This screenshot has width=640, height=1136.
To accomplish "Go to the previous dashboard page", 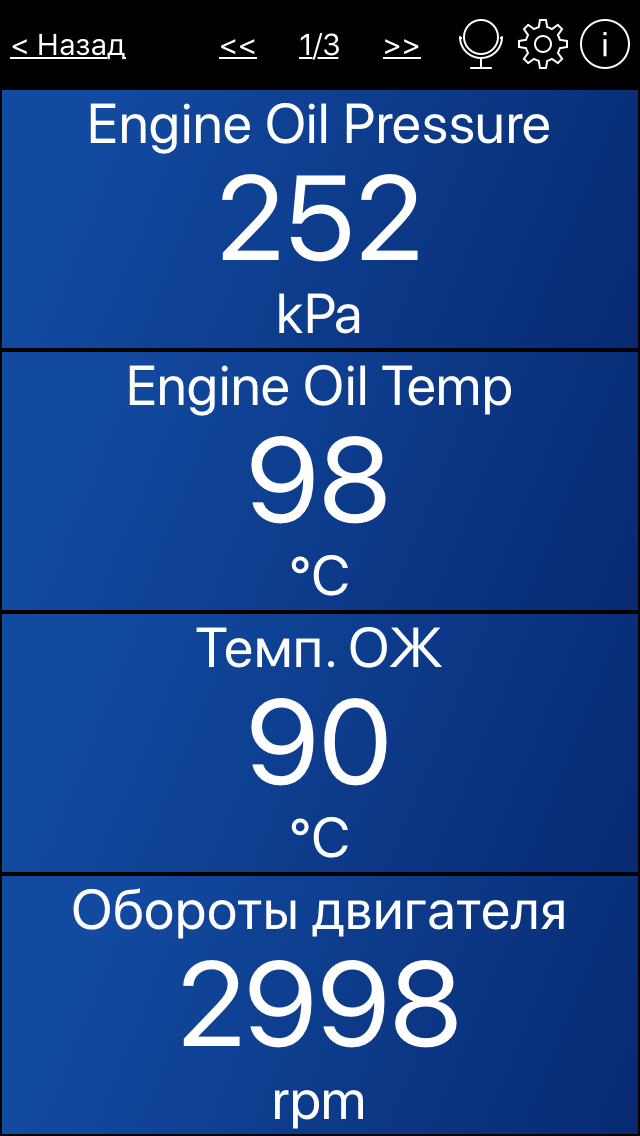I will pyautogui.click(x=238, y=46).
